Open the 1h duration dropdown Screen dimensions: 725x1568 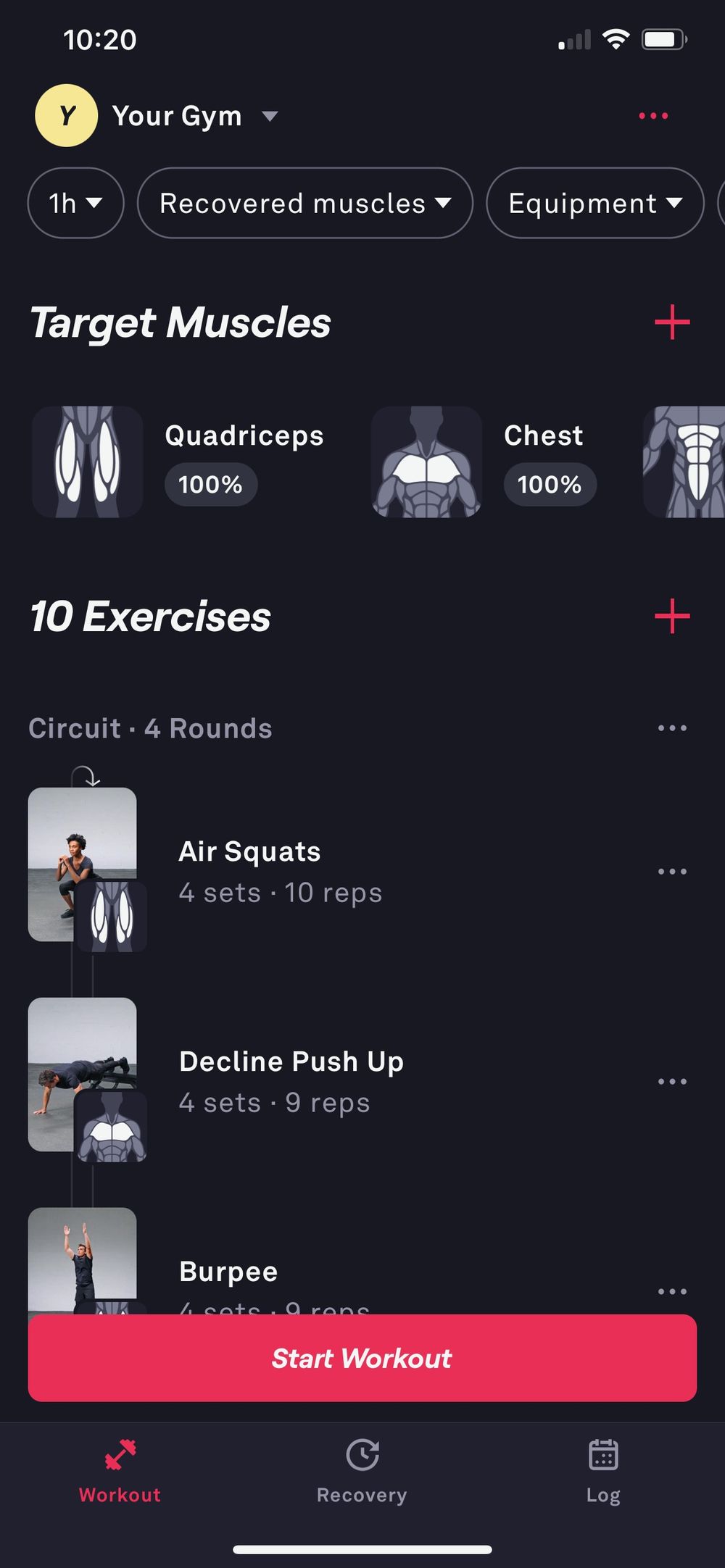click(x=75, y=204)
